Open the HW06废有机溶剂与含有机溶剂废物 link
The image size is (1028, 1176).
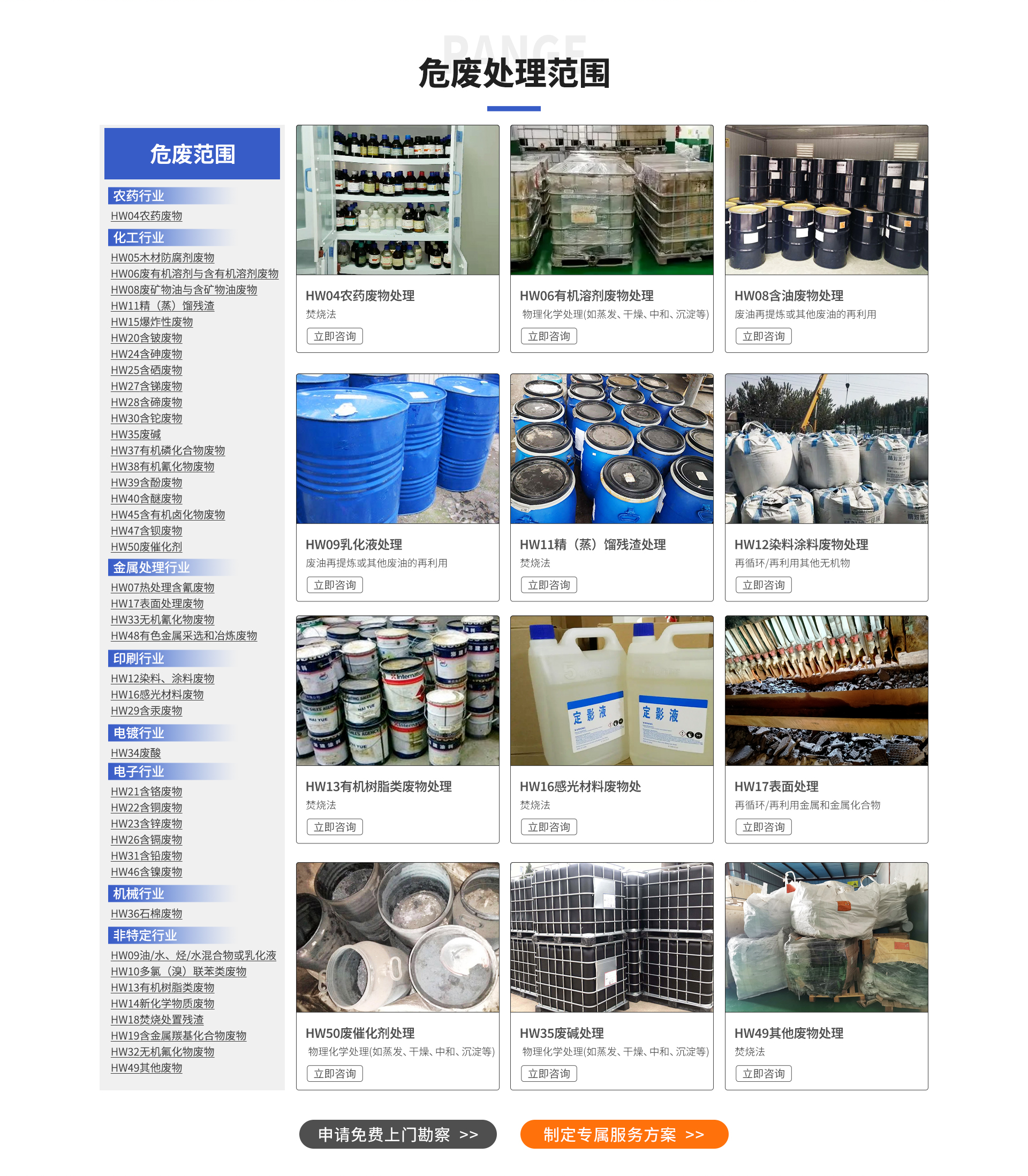(194, 274)
